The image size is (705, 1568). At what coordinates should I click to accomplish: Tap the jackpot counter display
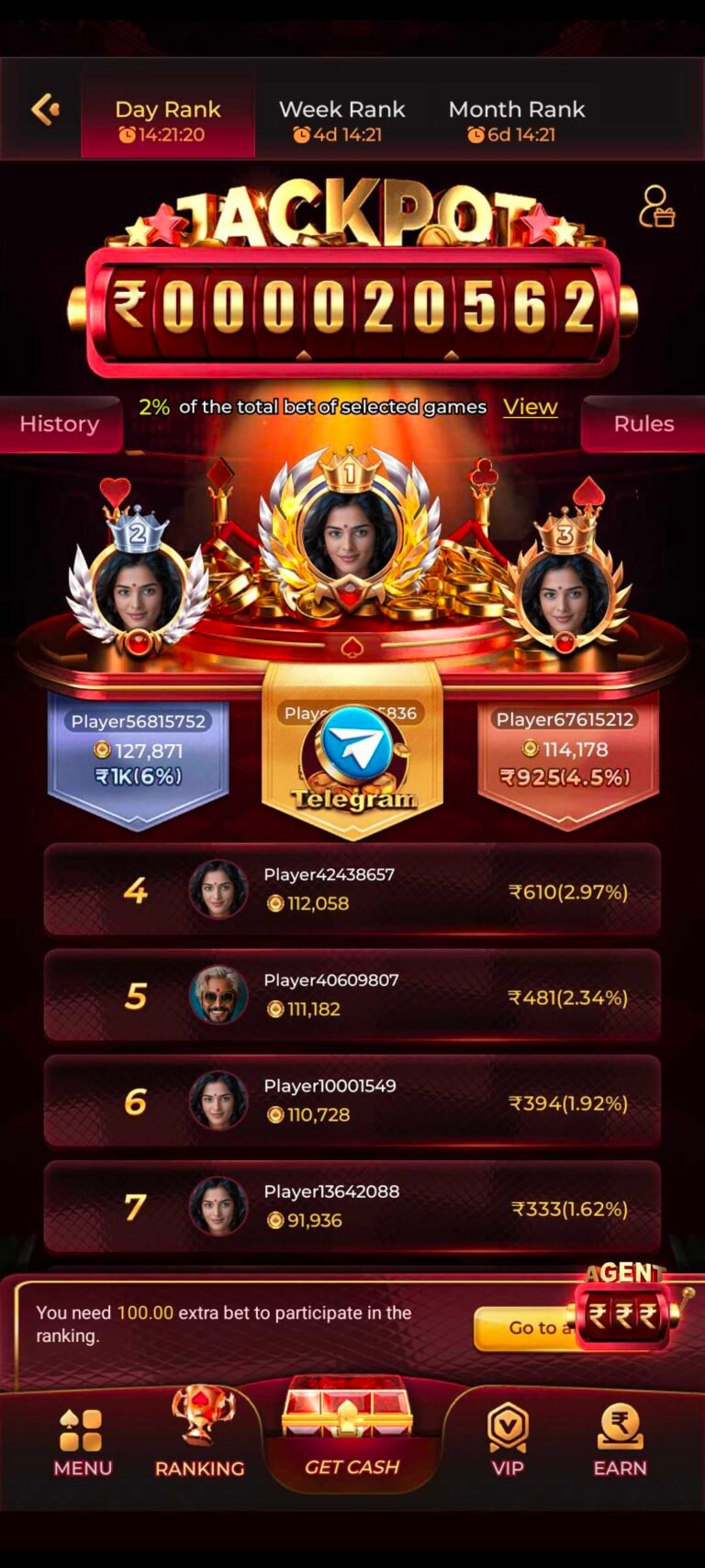click(352, 303)
